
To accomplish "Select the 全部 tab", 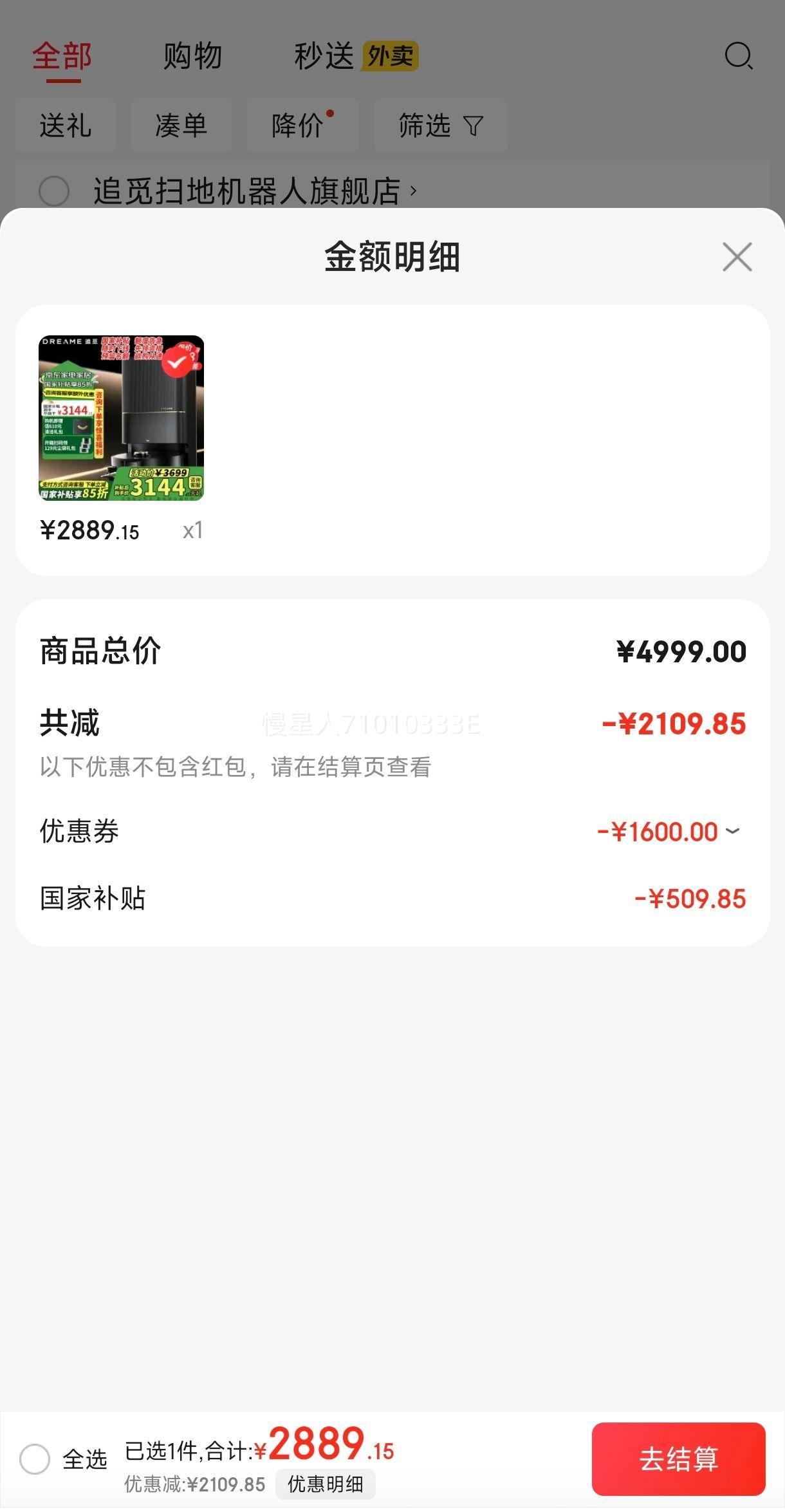I will pos(62,57).
